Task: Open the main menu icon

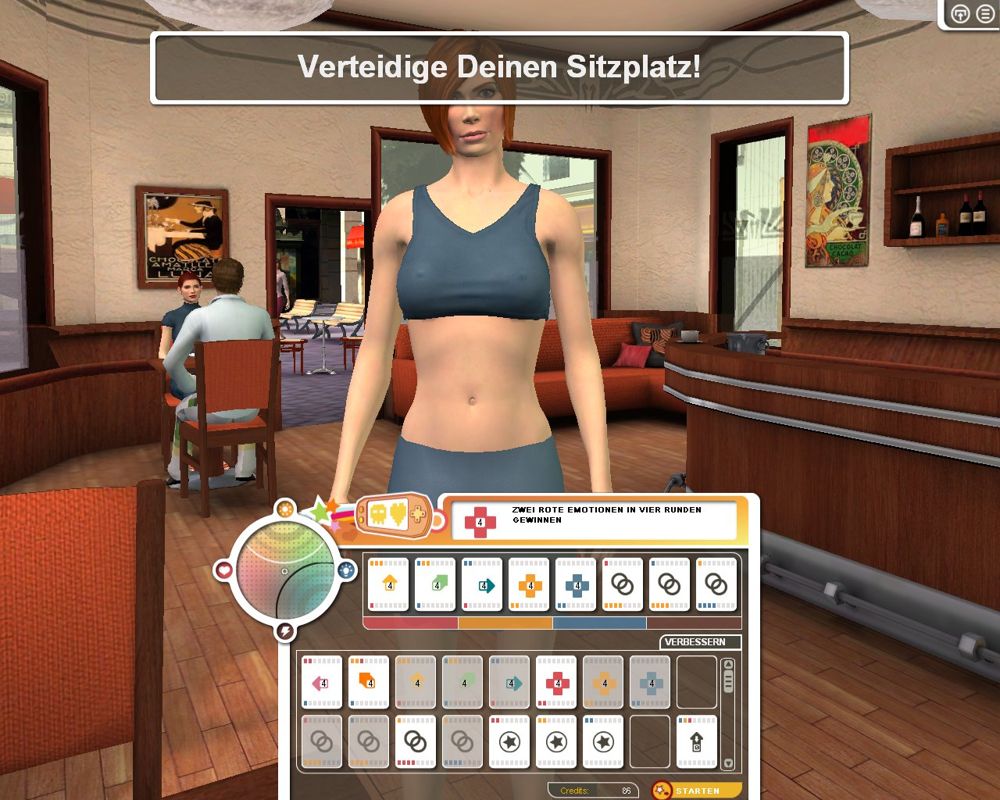Action: (986, 13)
